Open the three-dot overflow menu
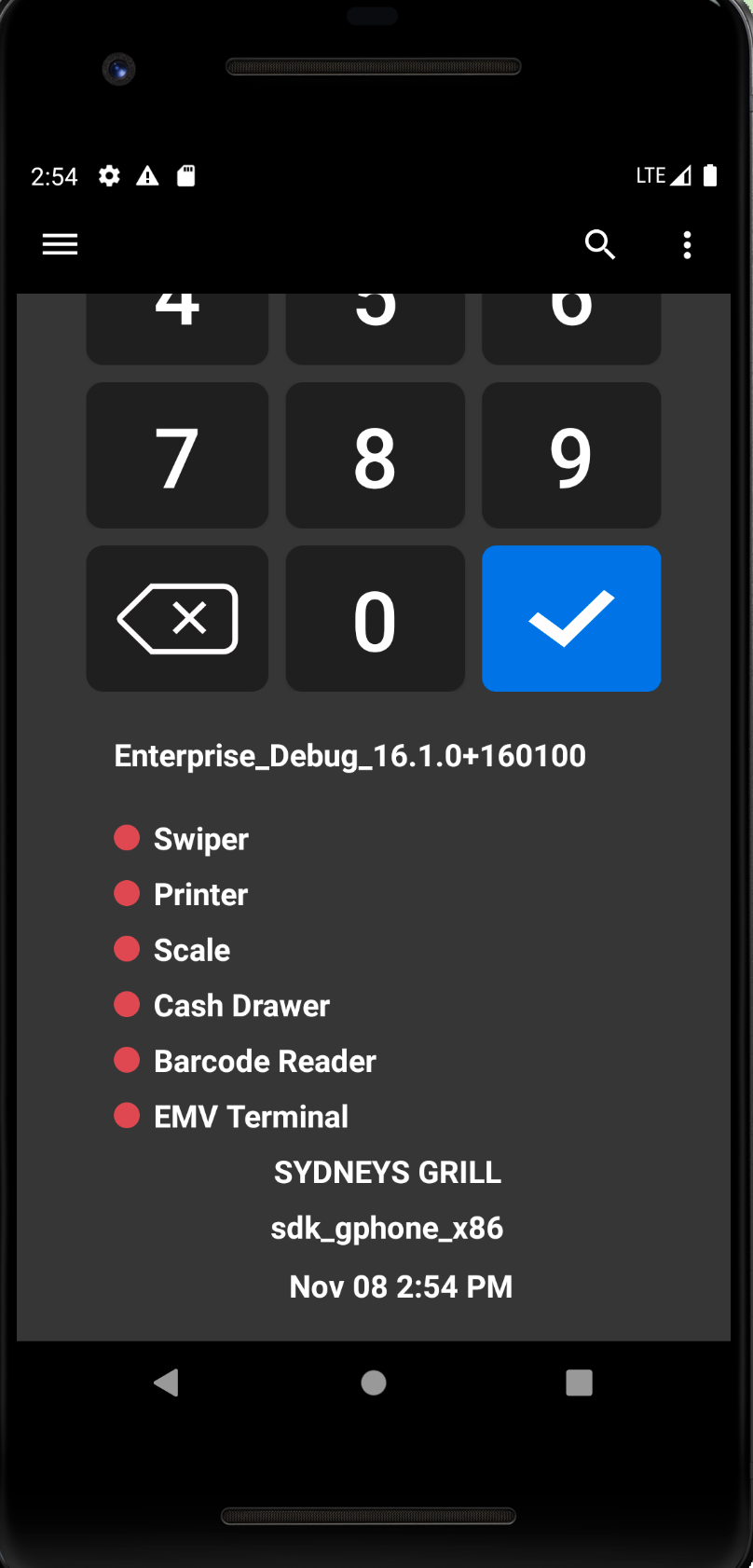The width and height of the screenshot is (753, 1568). (x=687, y=244)
